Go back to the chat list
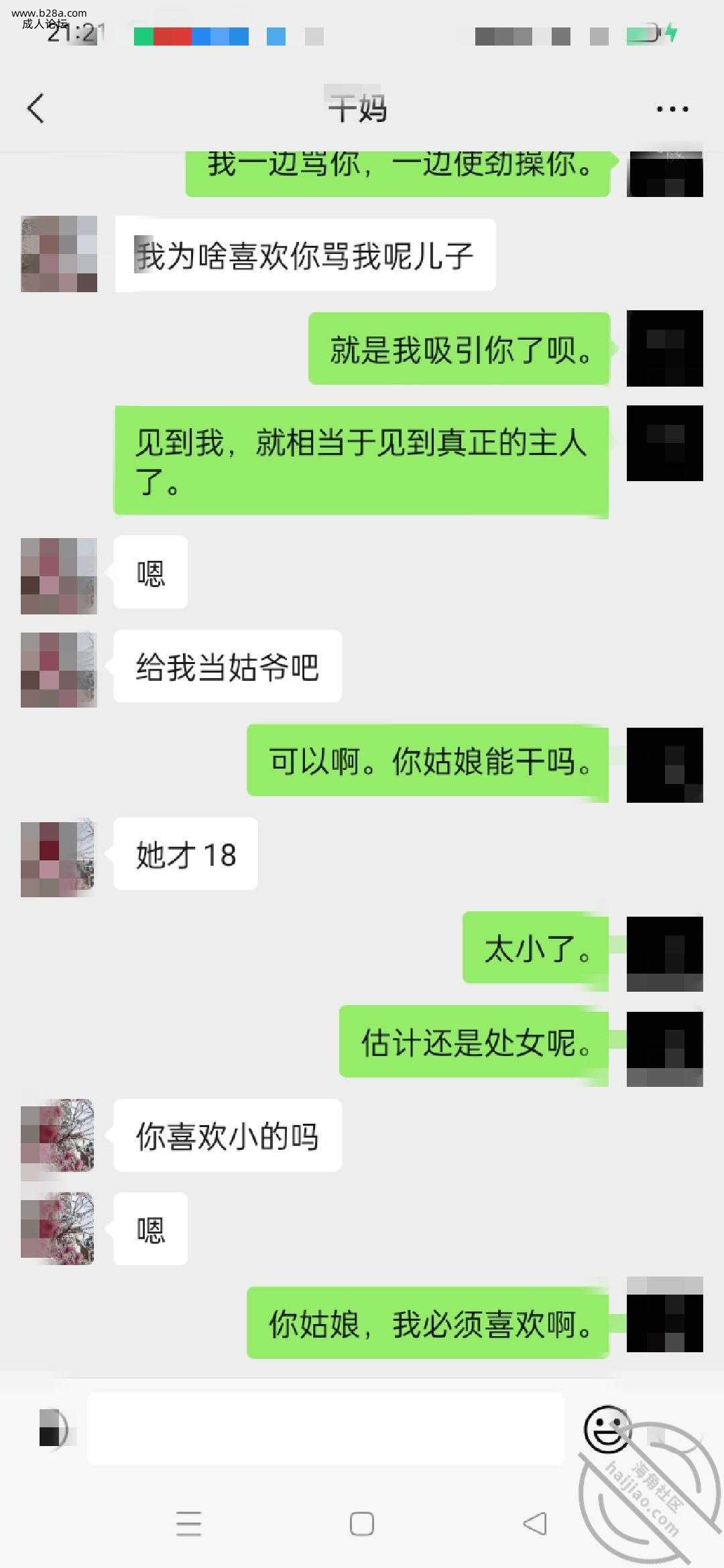This screenshot has width=724, height=1568. coord(36,109)
